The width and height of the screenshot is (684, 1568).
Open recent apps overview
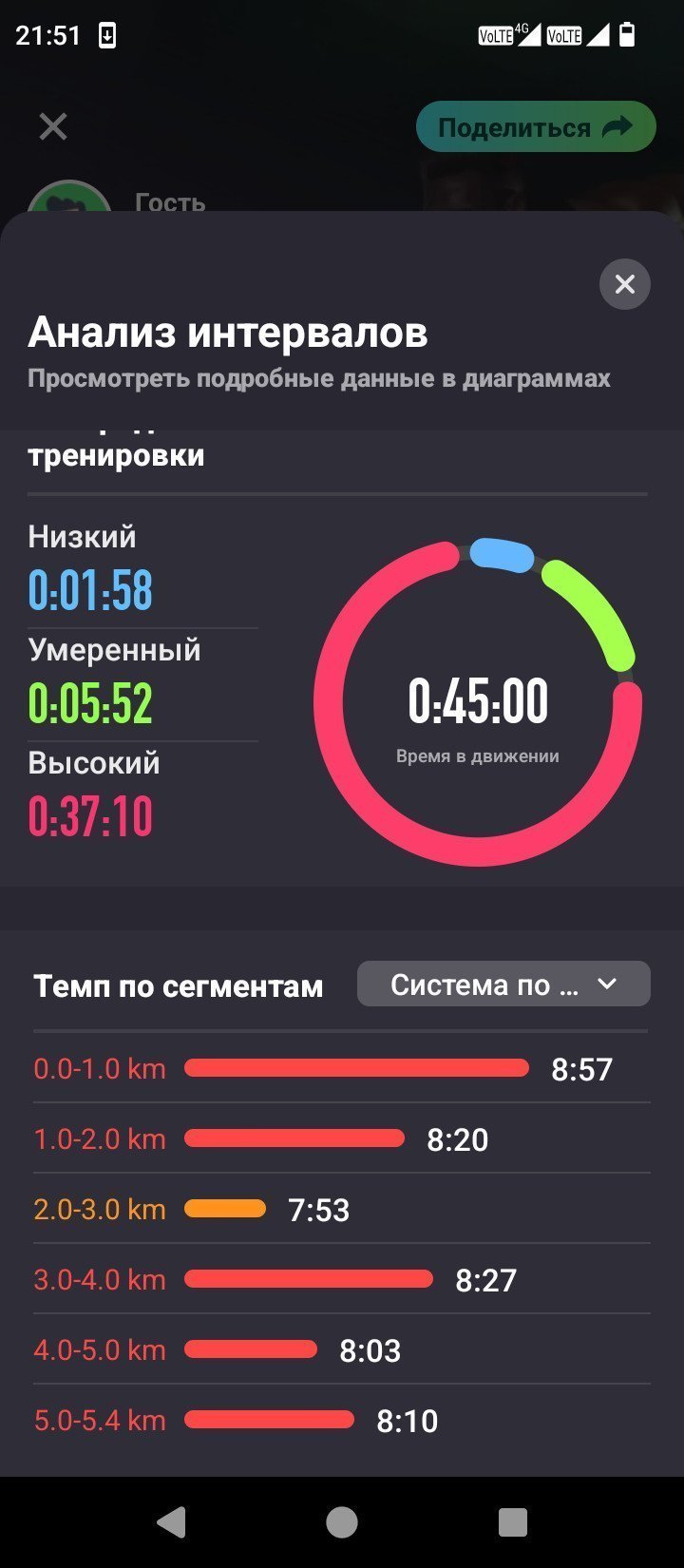tap(513, 1522)
